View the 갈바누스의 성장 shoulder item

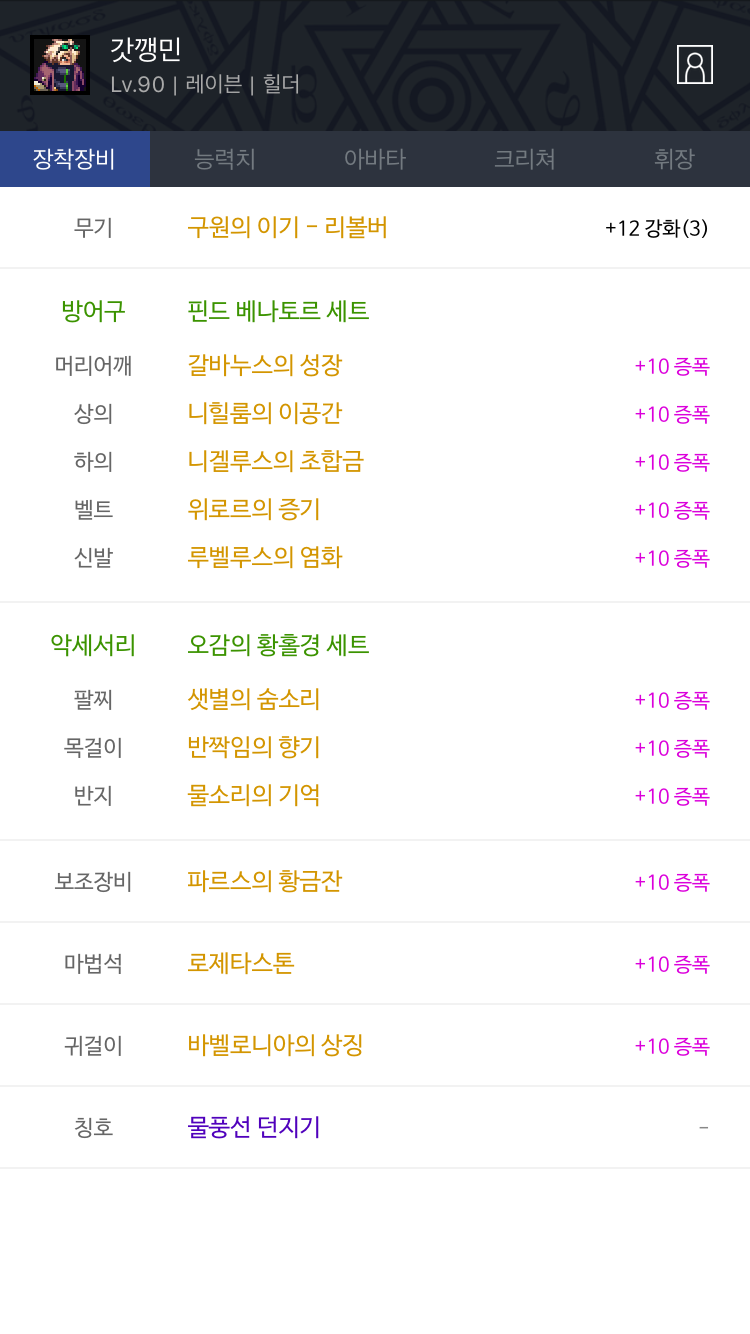click(x=265, y=366)
